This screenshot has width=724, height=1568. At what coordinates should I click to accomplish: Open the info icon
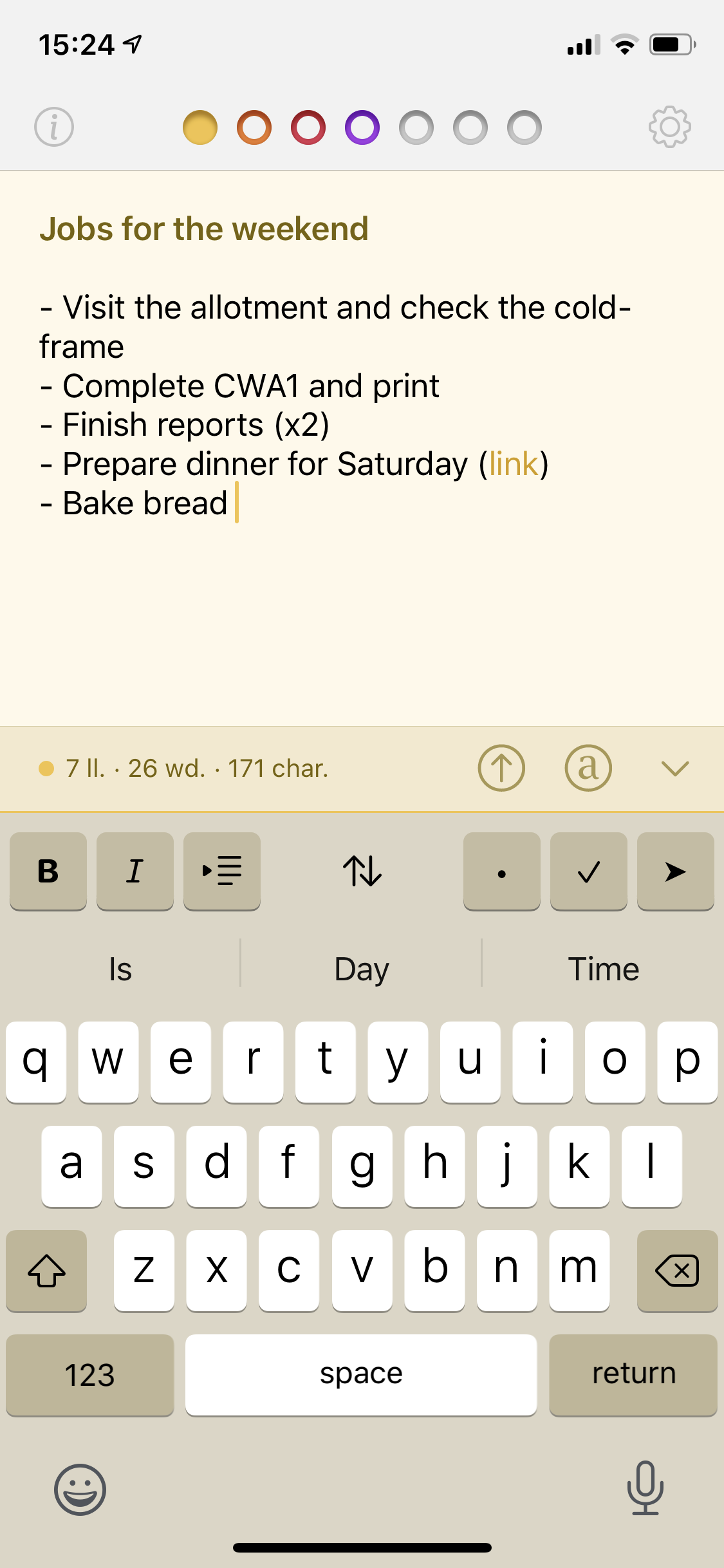click(54, 127)
